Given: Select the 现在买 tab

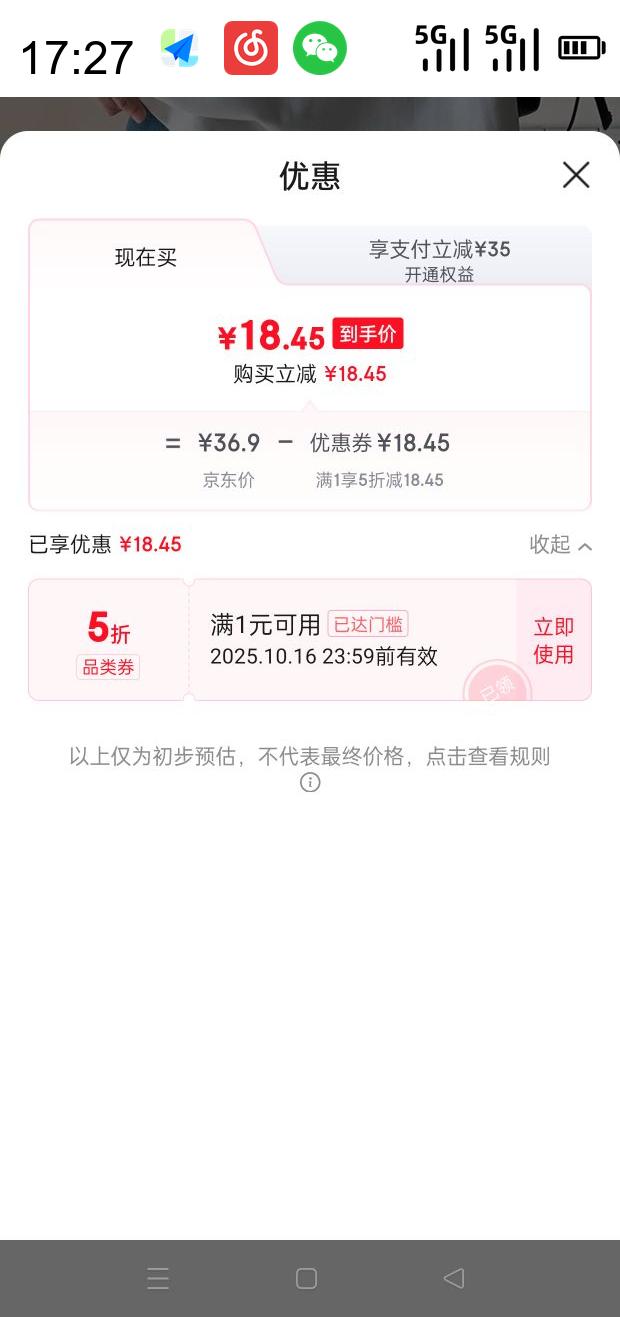Looking at the screenshot, I should click(x=146, y=257).
